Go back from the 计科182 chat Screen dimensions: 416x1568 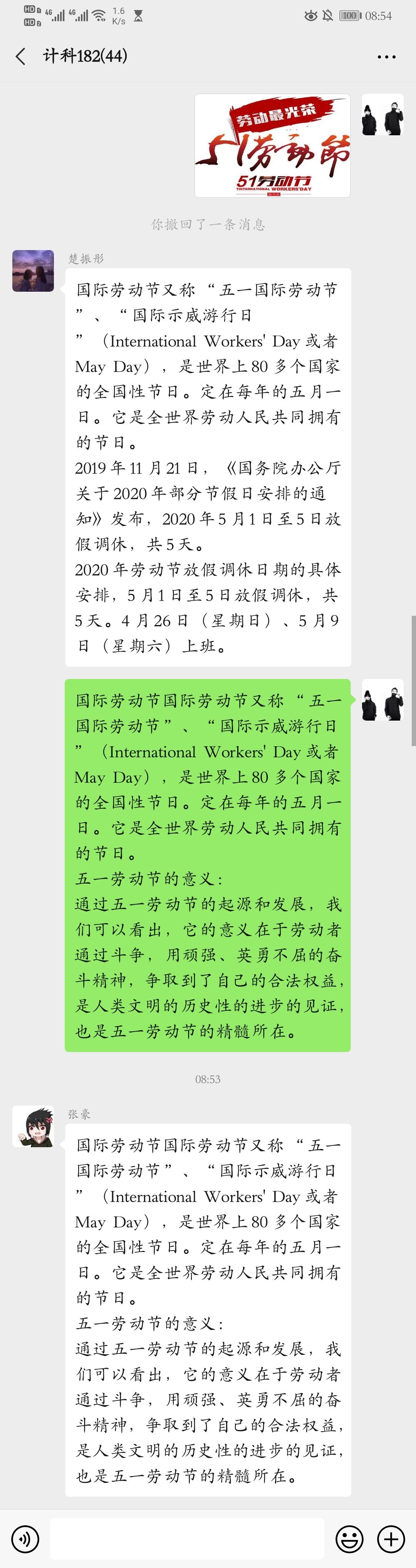tap(21, 57)
